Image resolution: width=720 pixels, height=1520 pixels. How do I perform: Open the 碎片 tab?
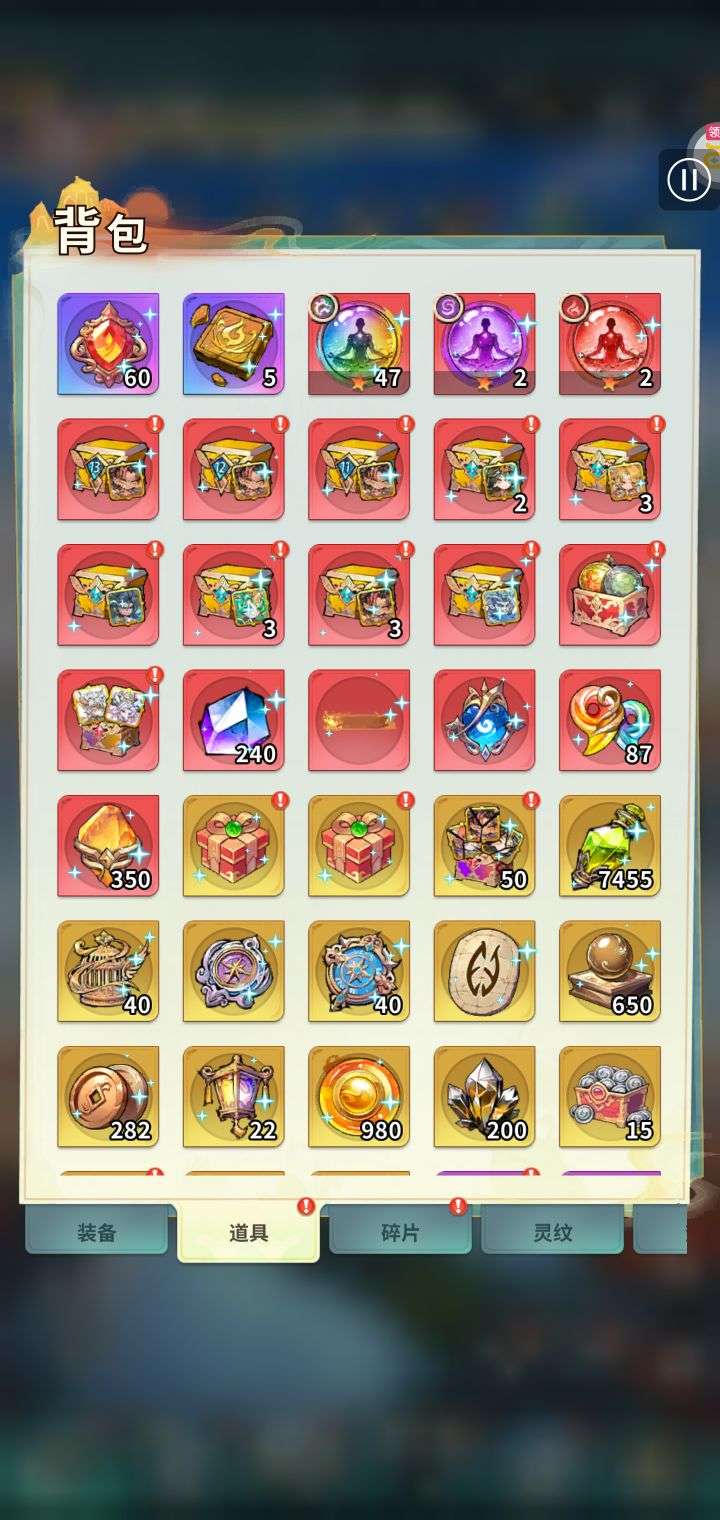[x=400, y=1232]
